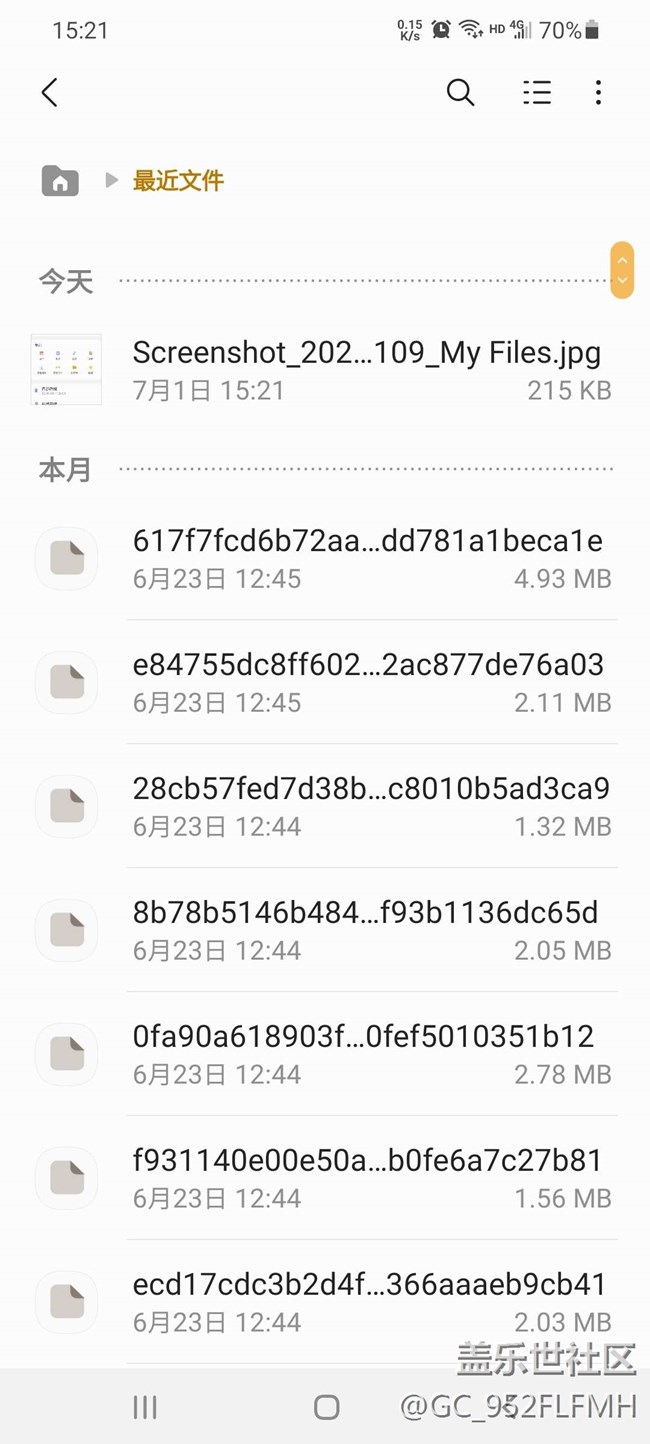Go to the My Files home folder
This screenshot has width=650, height=1444.
60,180
